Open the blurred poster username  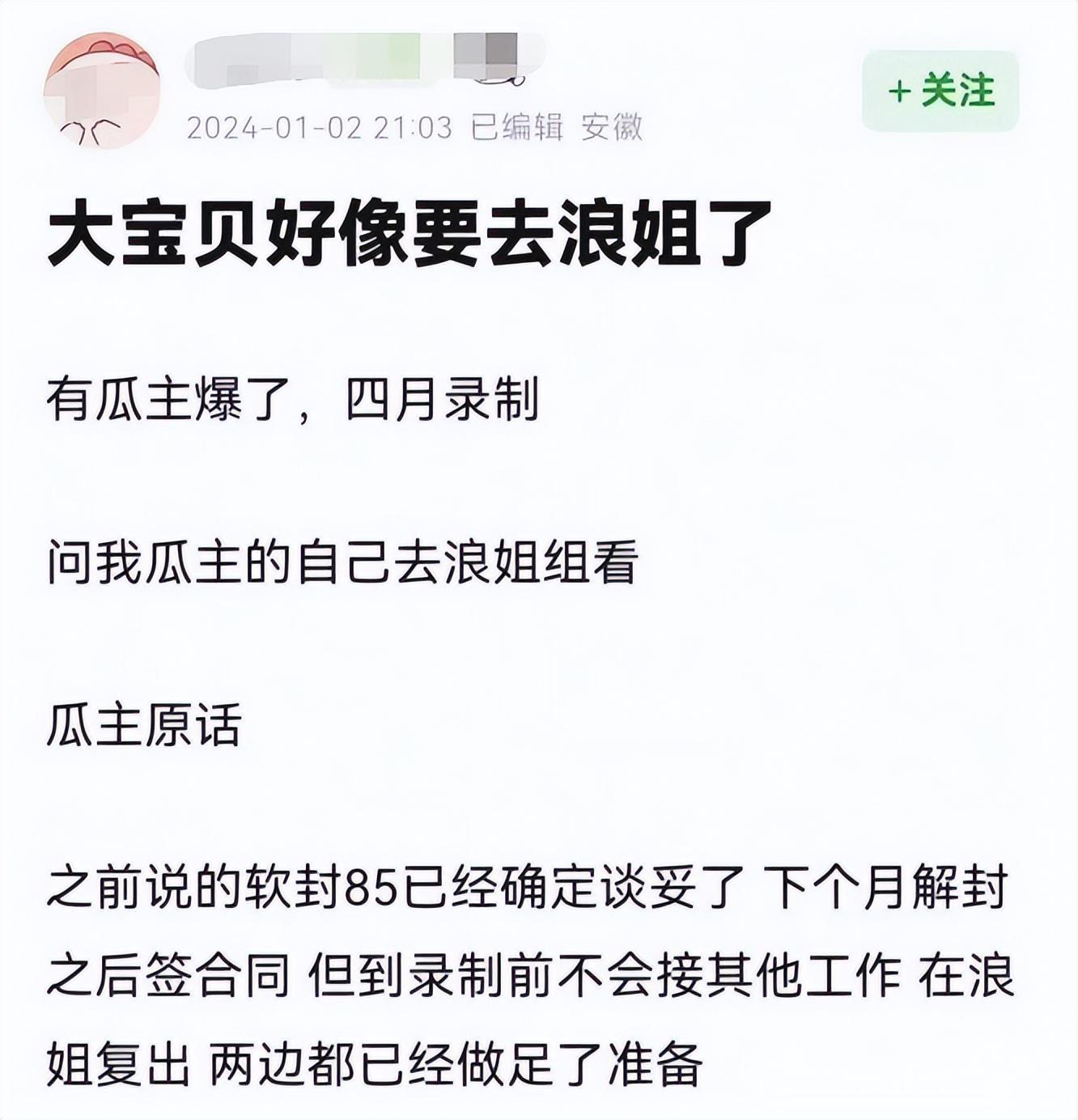pyautogui.click(x=356, y=58)
